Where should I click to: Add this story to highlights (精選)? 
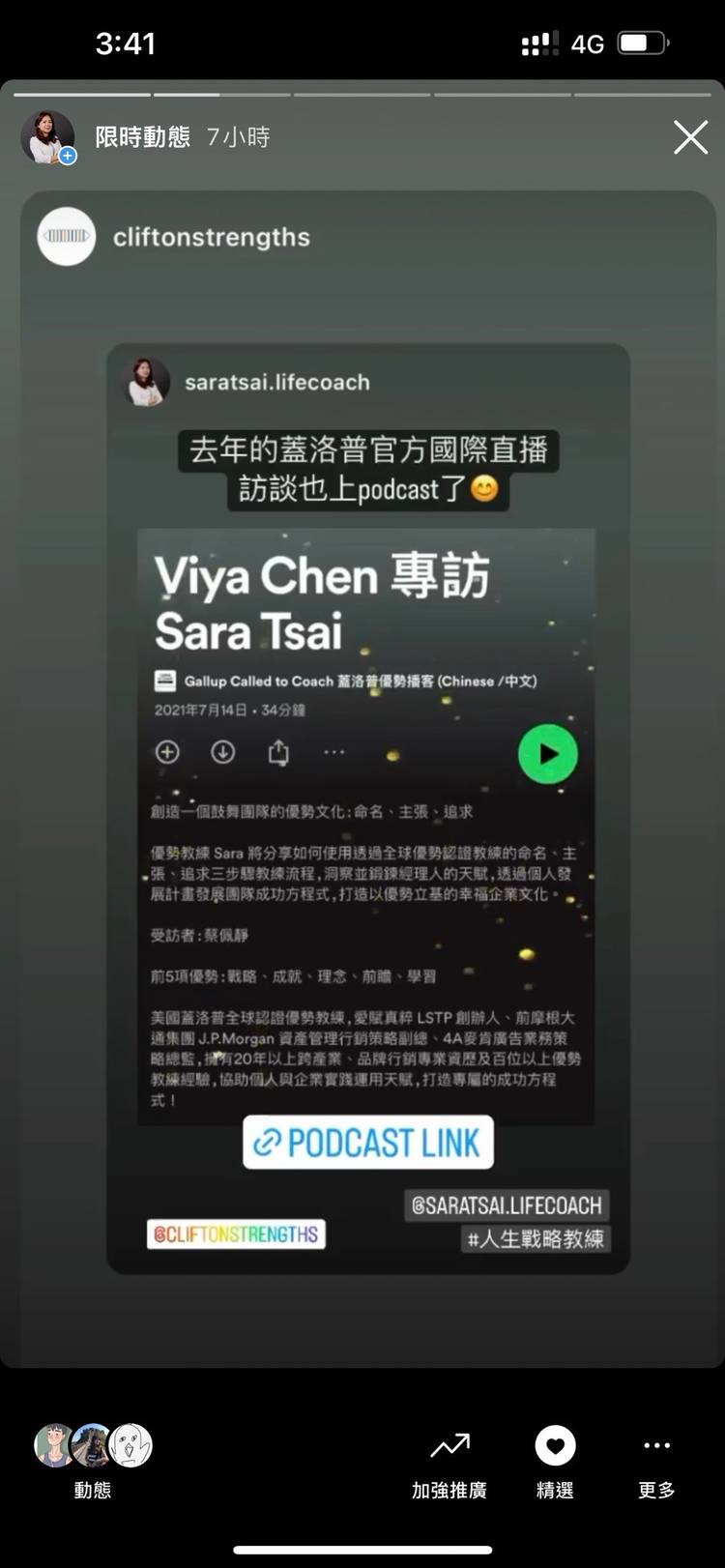(555, 1462)
